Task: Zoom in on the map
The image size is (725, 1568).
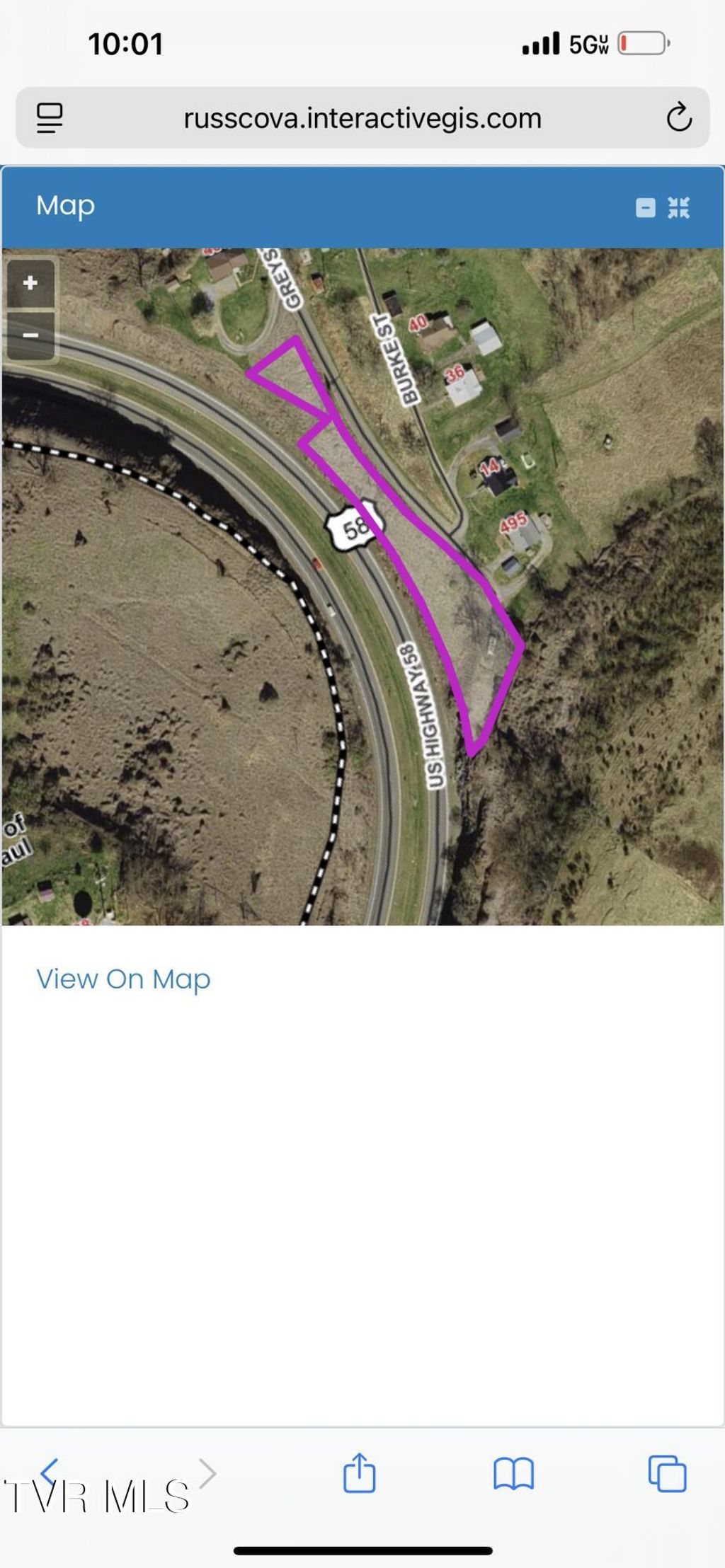Action: 30,284
